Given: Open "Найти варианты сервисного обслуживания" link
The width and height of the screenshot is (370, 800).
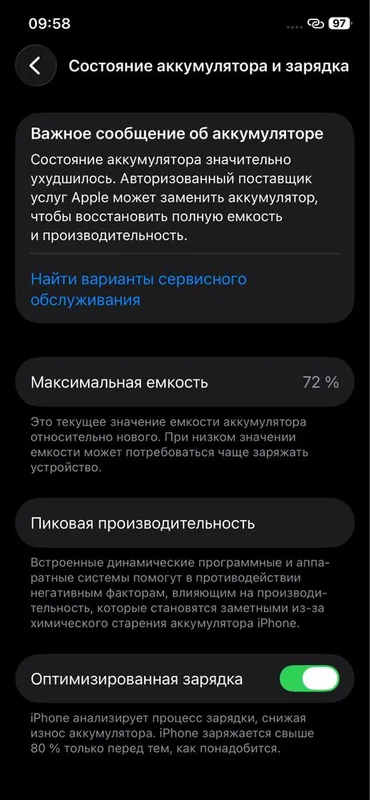Looking at the screenshot, I should pos(138,289).
